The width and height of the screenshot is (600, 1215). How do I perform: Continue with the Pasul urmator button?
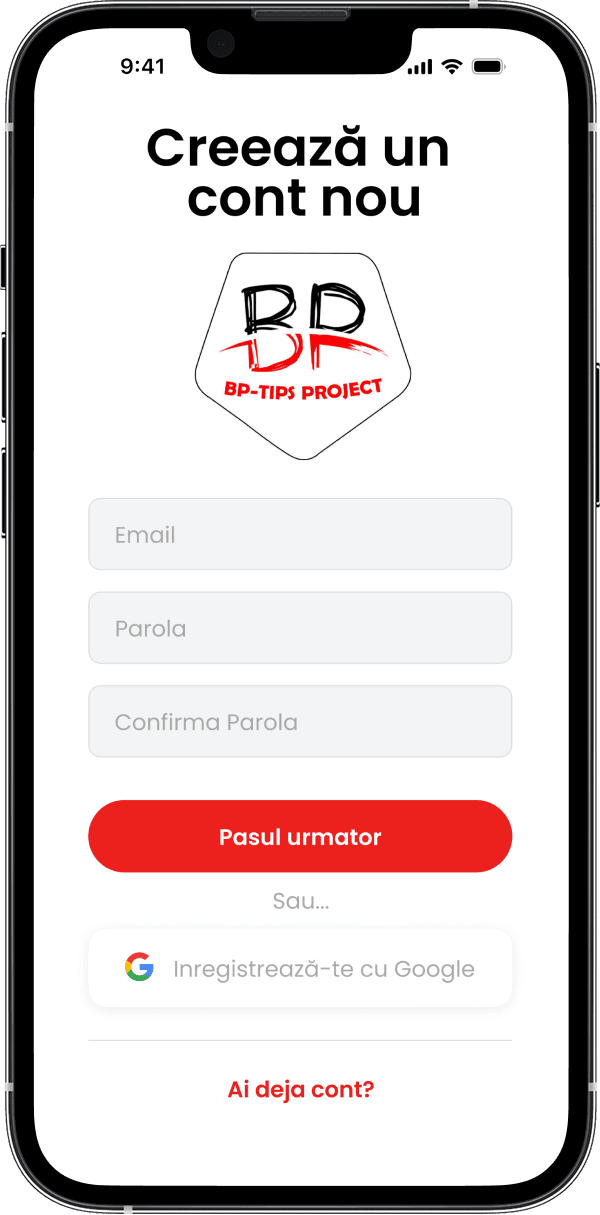[x=300, y=836]
